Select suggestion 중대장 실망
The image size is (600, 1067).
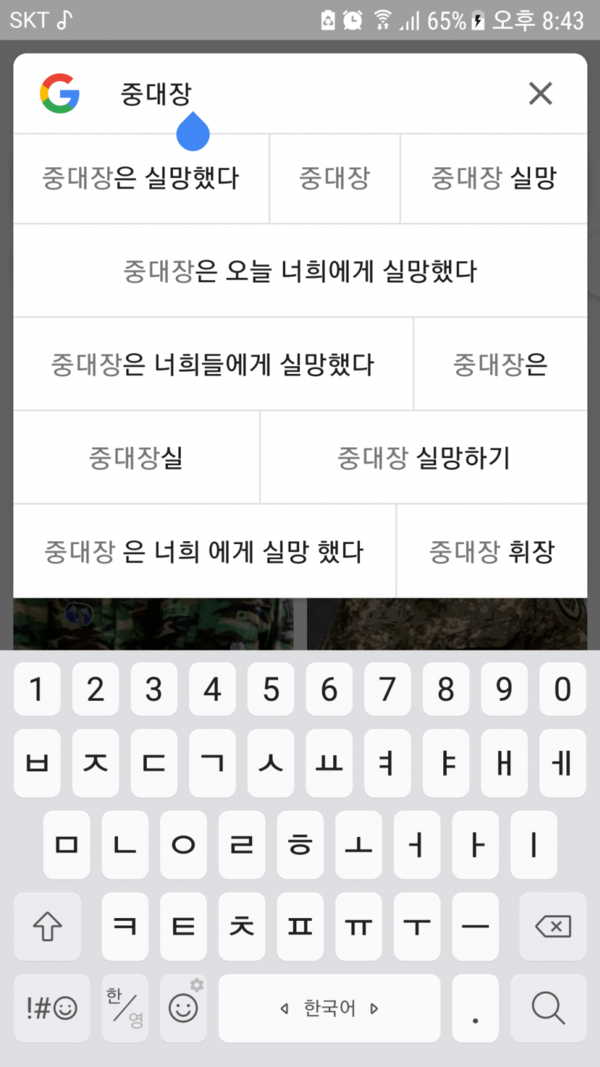pos(493,179)
